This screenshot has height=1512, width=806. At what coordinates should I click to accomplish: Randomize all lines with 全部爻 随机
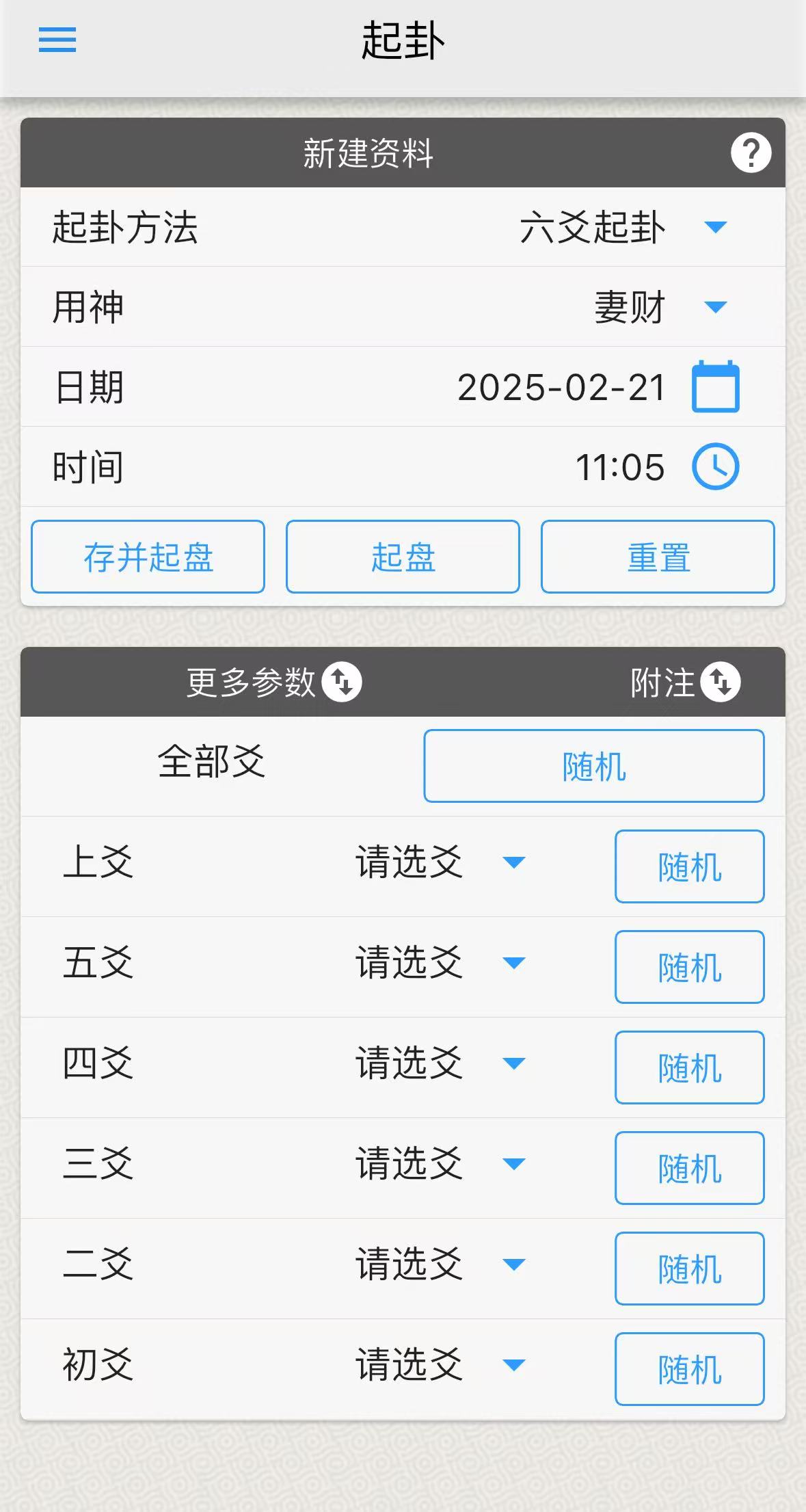click(593, 766)
